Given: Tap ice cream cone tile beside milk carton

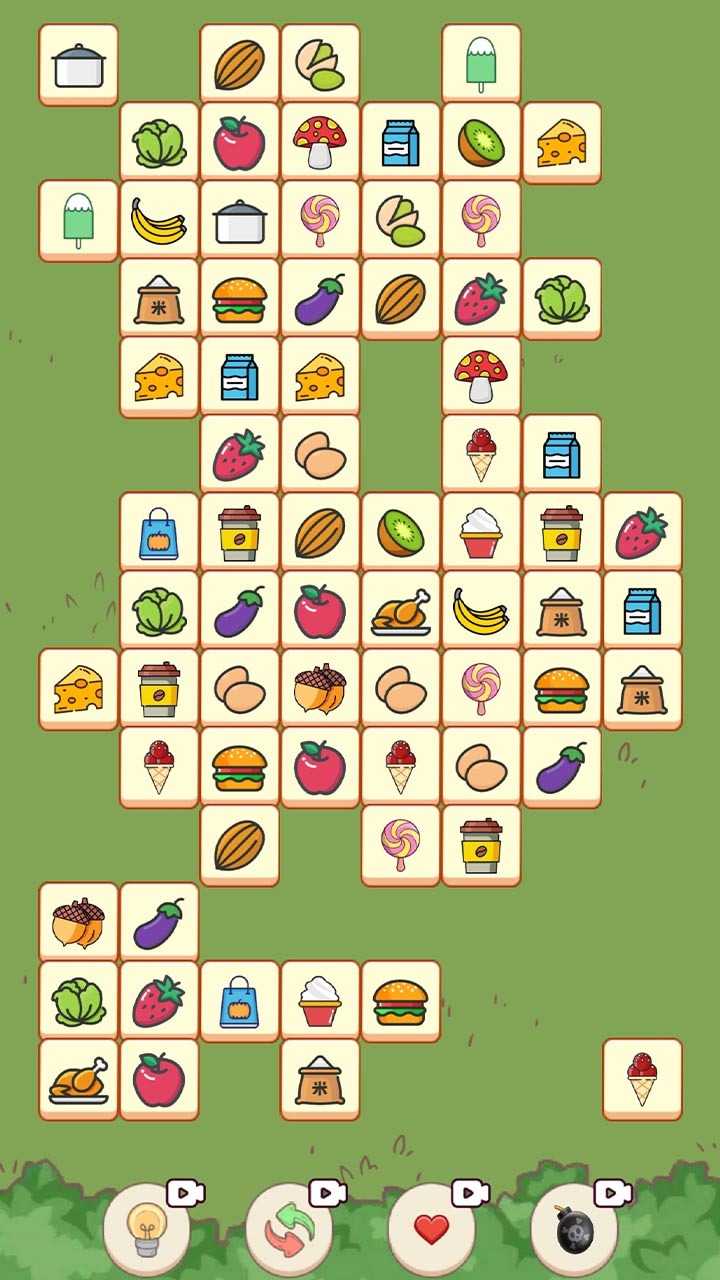Looking at the screenshot, I should 481,454.
